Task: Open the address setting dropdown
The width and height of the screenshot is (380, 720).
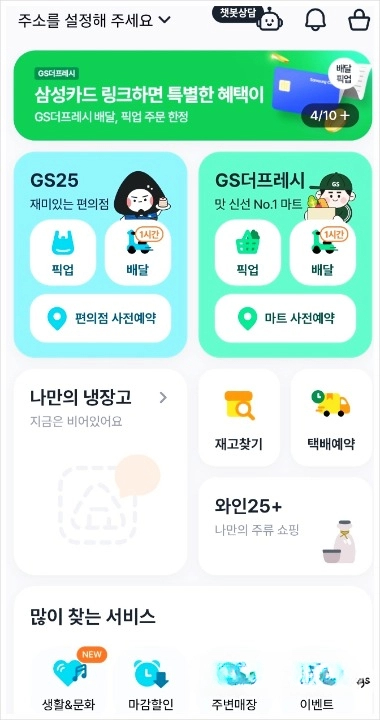Action: click(94, 21)
